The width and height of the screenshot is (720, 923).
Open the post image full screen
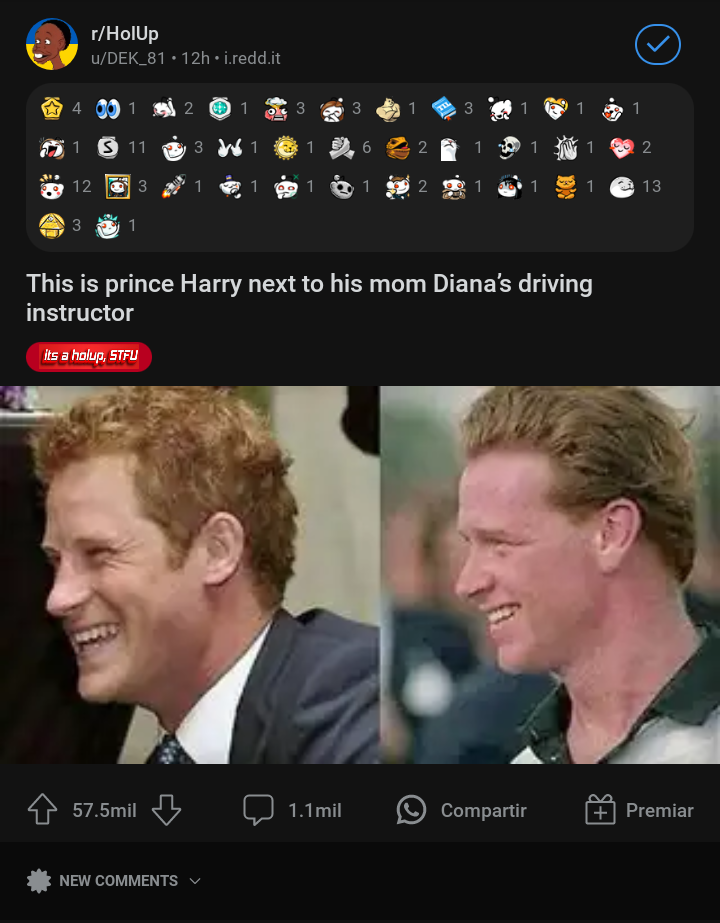[x=360, y=575]
